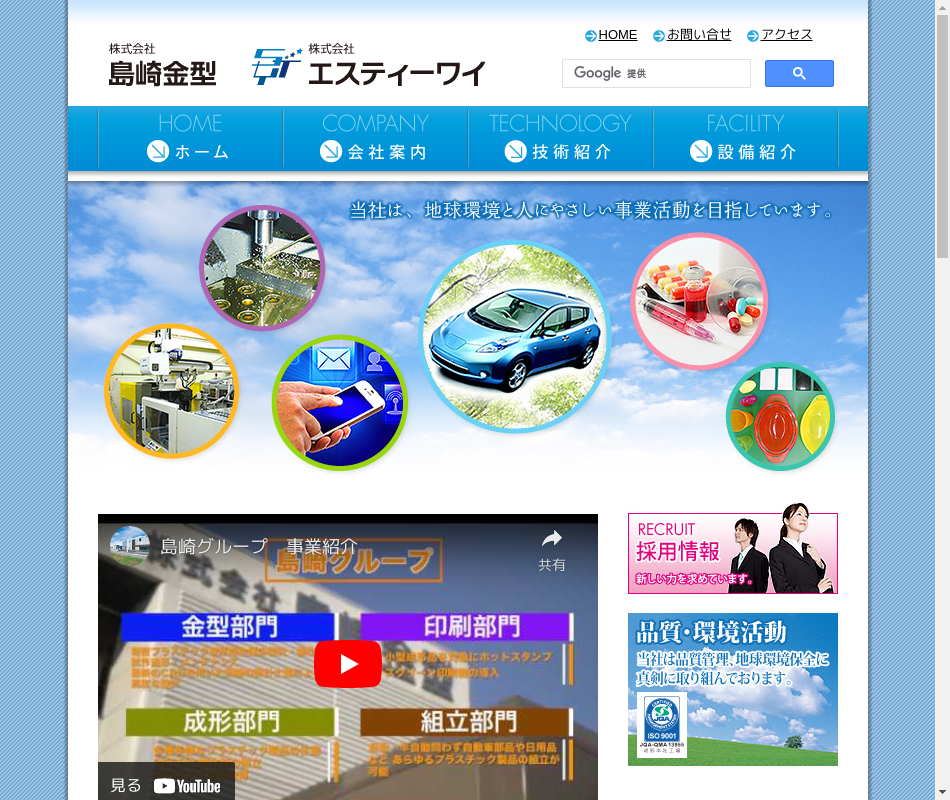Open the お問い合せ contact link
This screenshot has height=800, width=950.
(698, 35)
